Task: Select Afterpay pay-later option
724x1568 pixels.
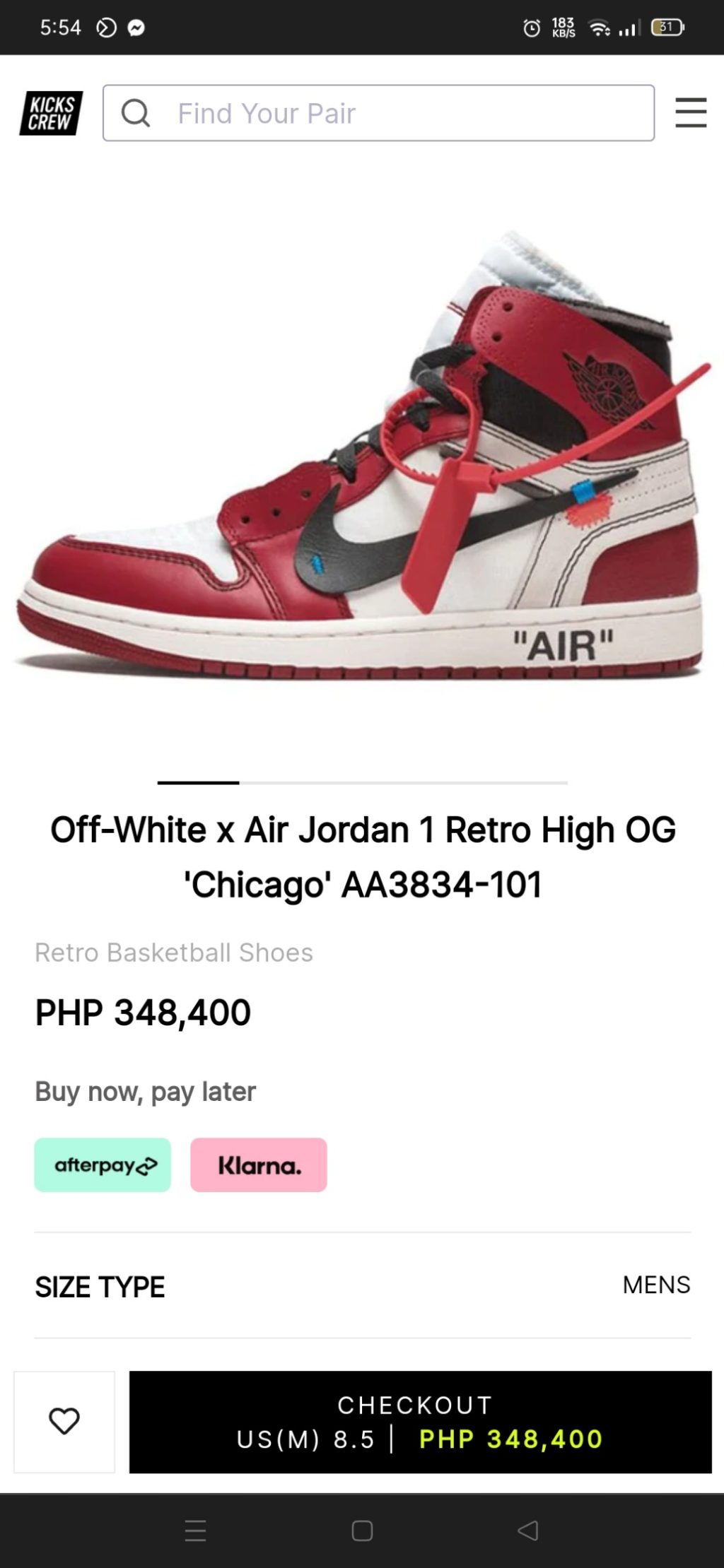Action: click(103, 1165)
